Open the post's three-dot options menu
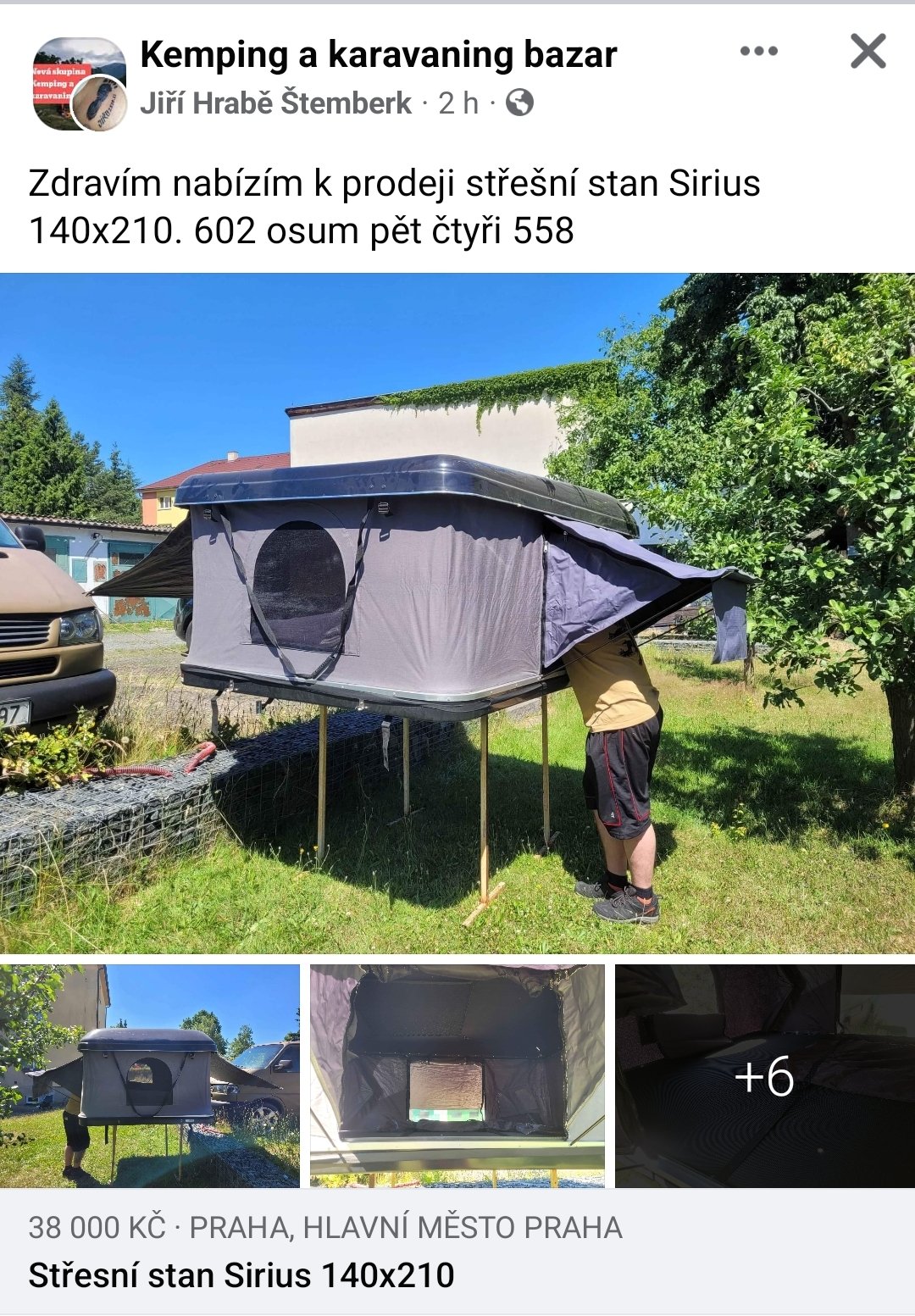Screen dimensions: 915x1316 (758, 52)
